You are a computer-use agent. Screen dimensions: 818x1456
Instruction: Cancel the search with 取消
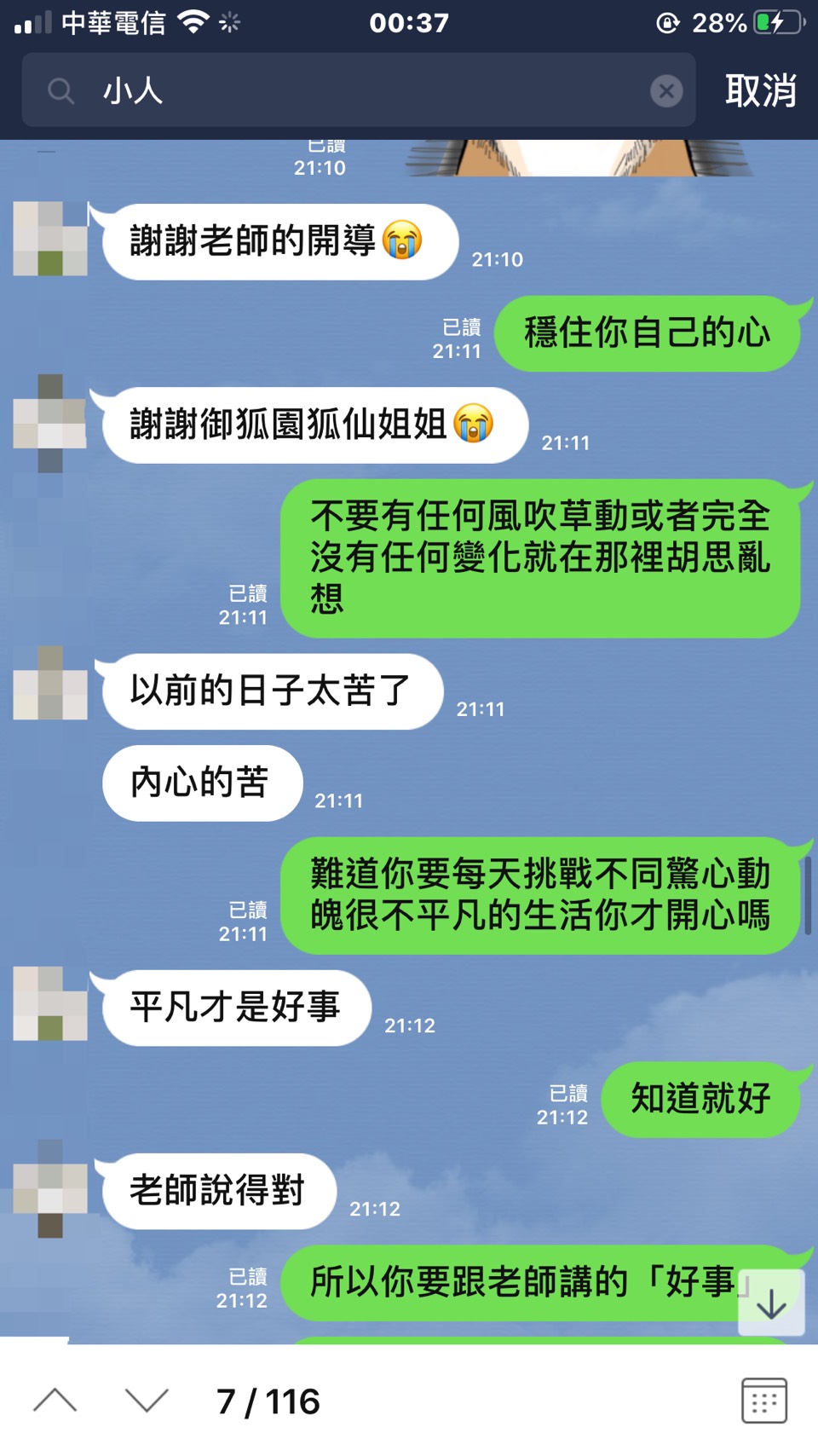[760, 90]
